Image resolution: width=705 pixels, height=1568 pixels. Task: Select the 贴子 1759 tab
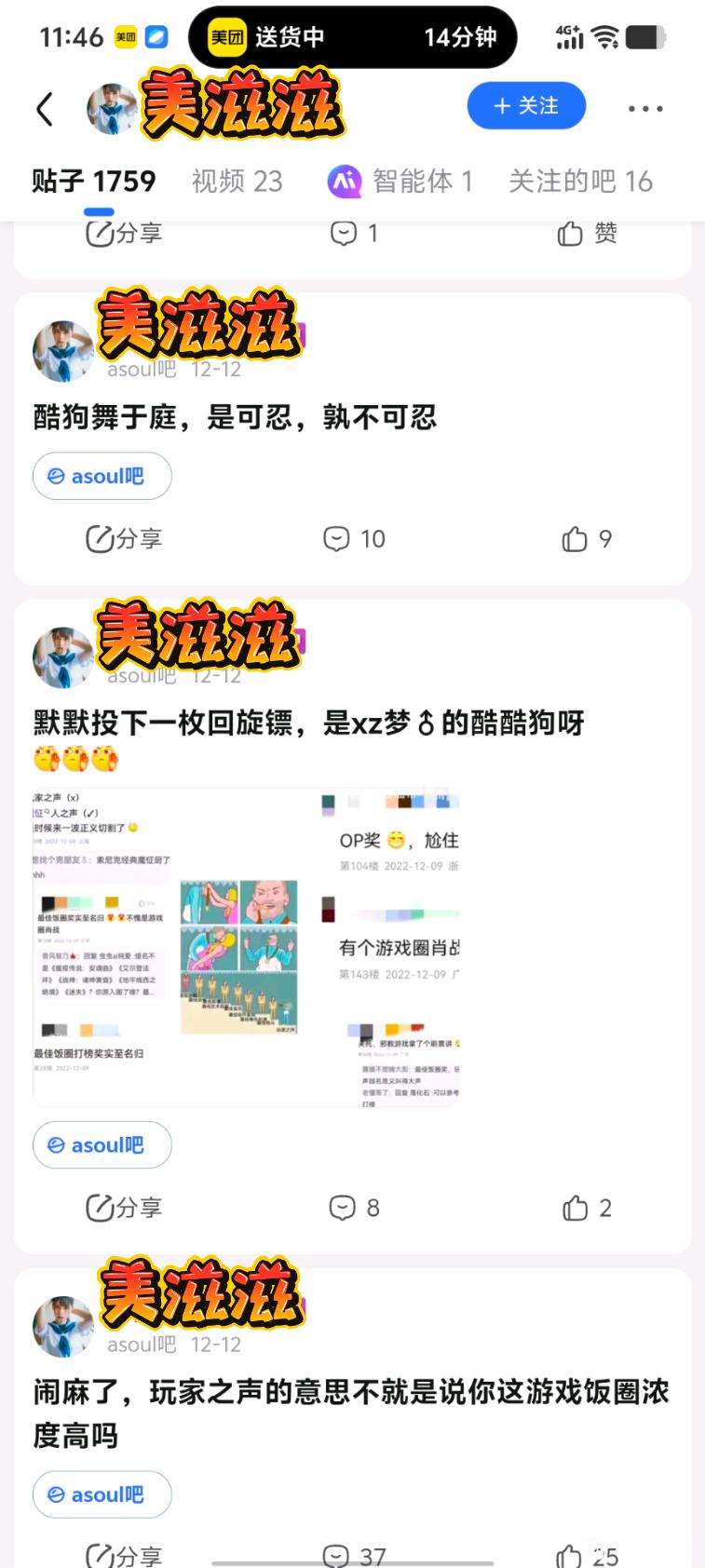(x=93, y=181)
